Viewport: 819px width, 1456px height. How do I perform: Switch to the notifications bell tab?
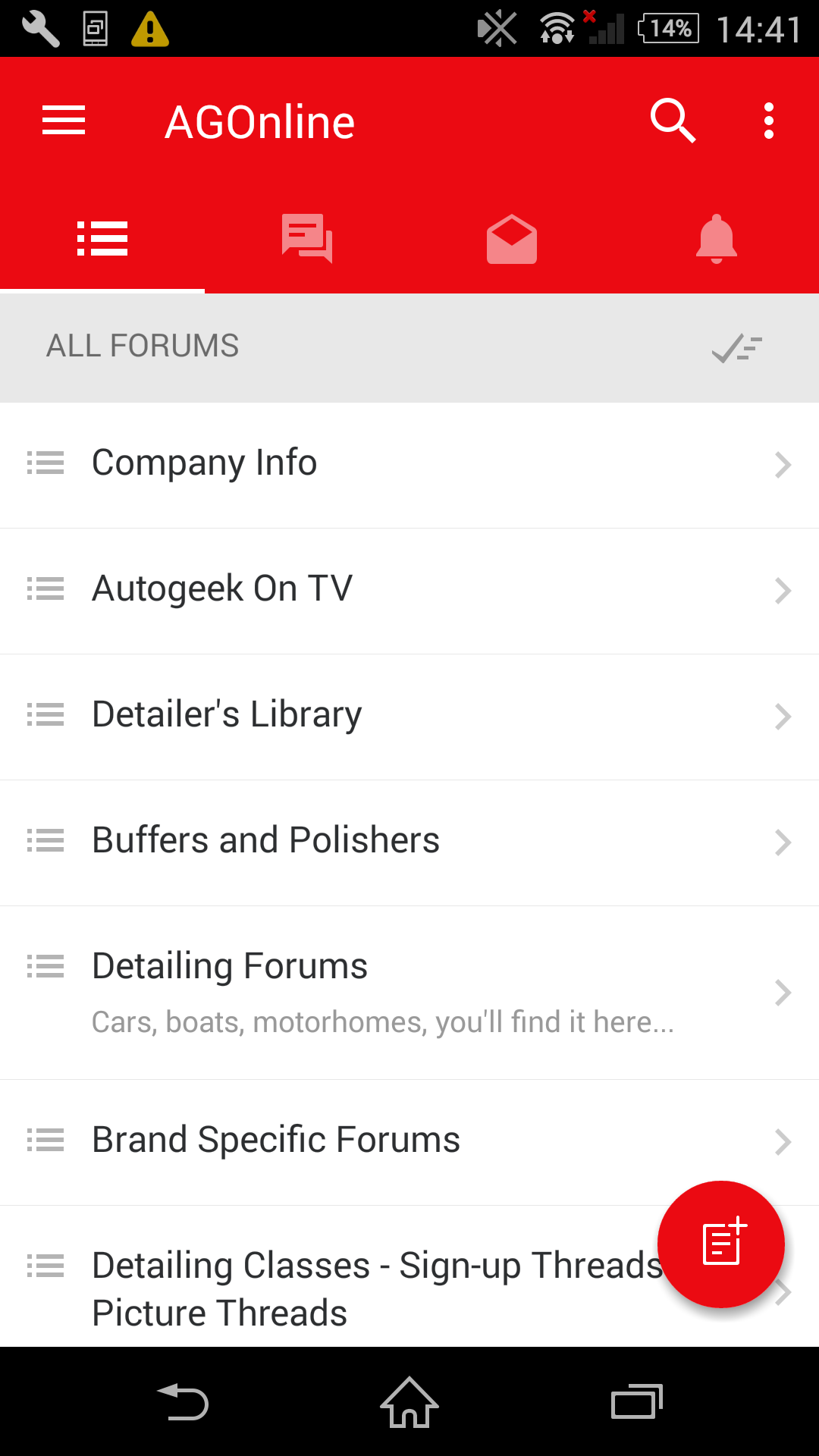(717, 239)
